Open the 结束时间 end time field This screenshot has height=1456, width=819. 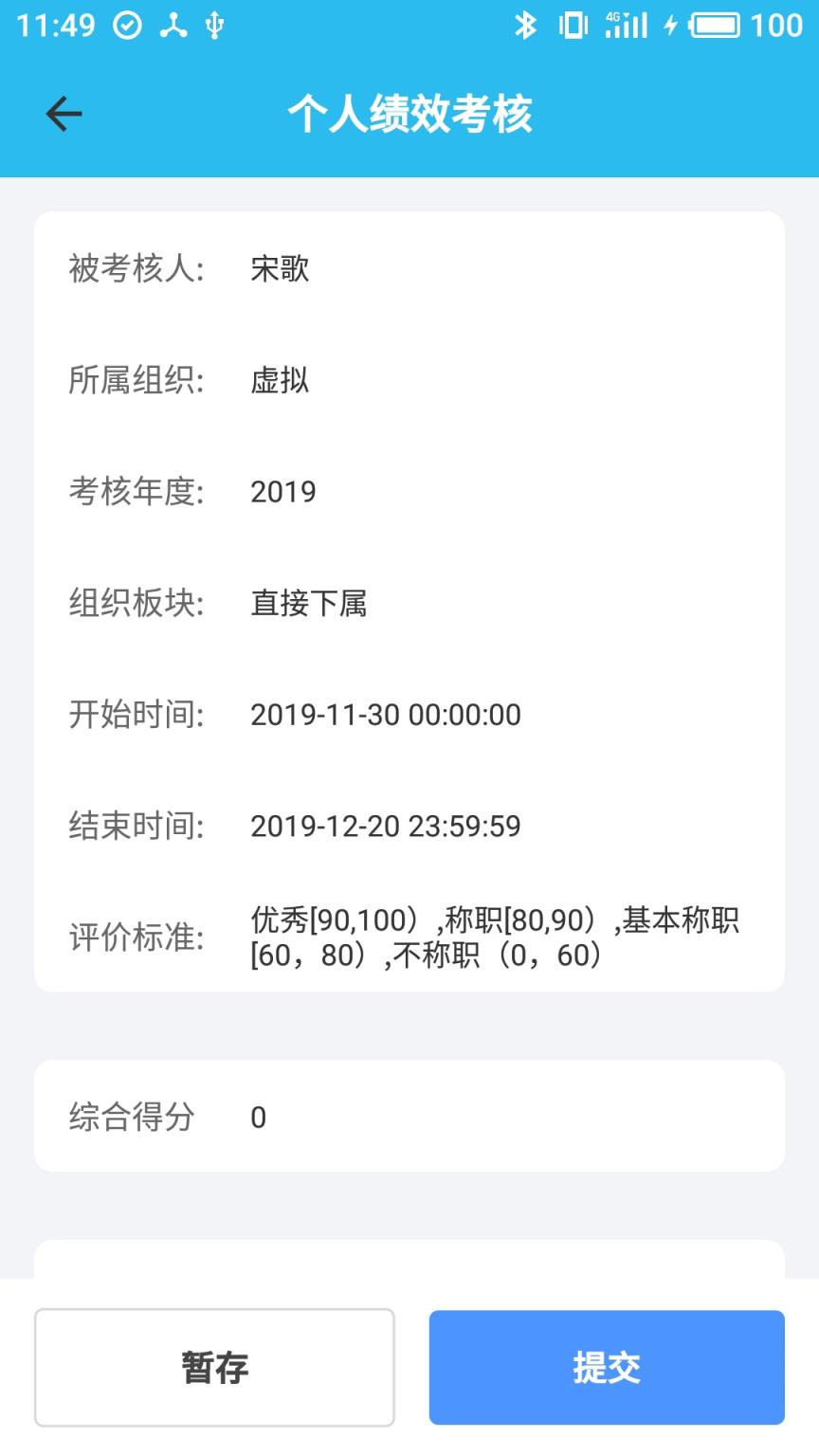pyautogui.click(x=385, y=827)
